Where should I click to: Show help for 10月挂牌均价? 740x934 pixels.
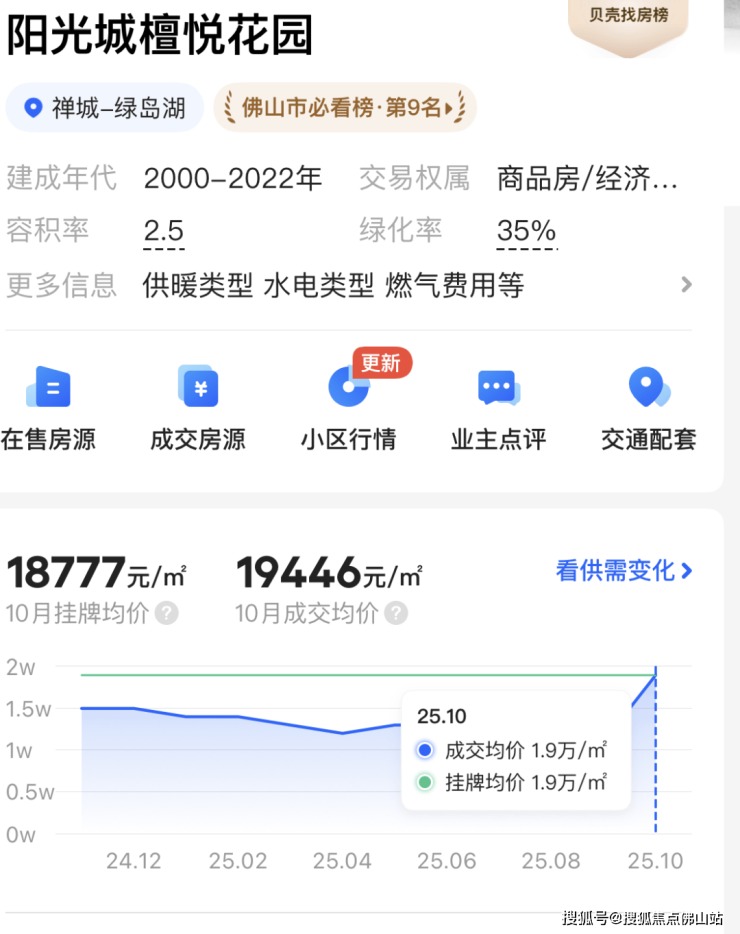tap(167, 613)
